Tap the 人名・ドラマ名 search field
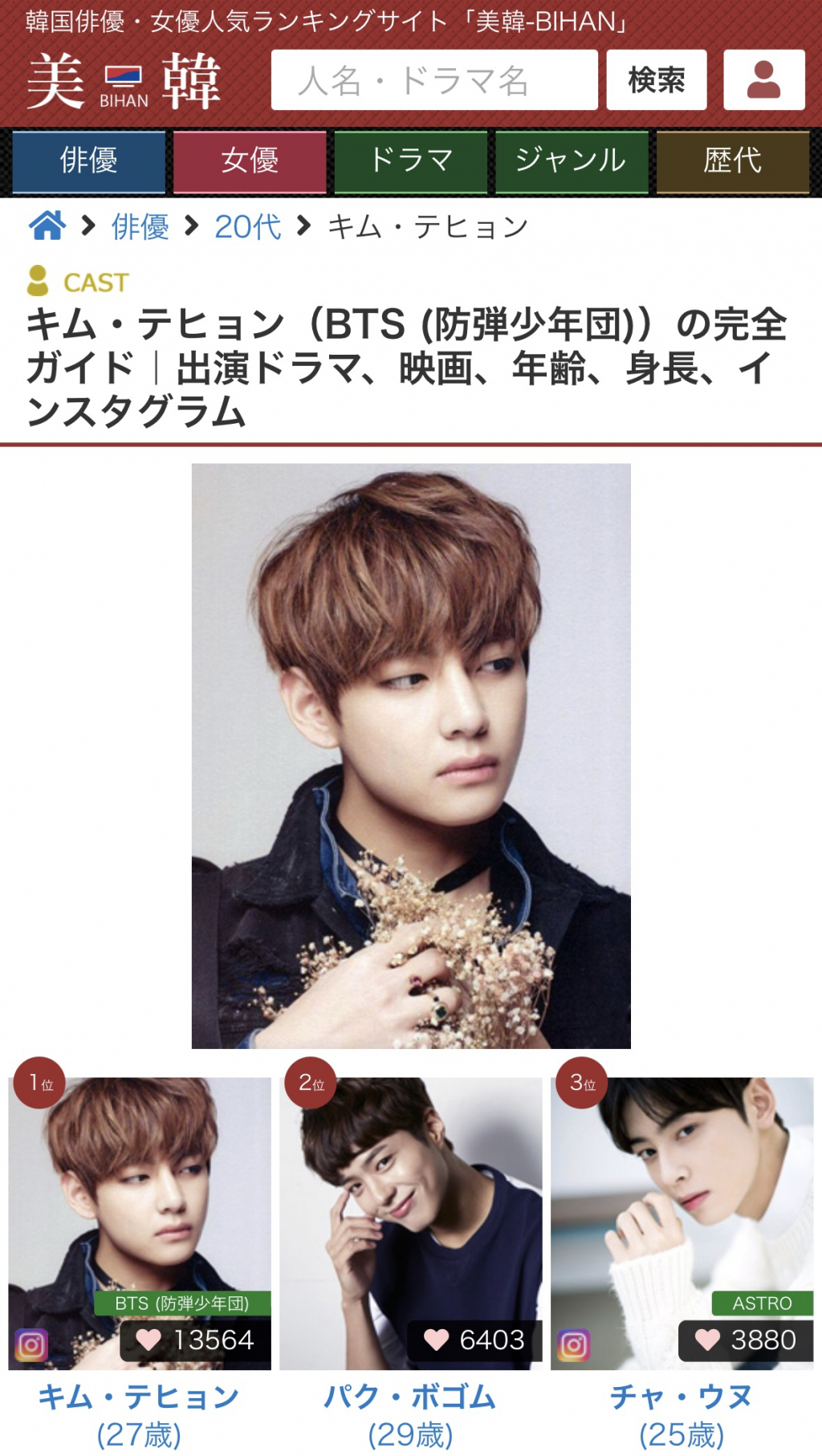The image size is (822, 1456). tap(433, 80)
